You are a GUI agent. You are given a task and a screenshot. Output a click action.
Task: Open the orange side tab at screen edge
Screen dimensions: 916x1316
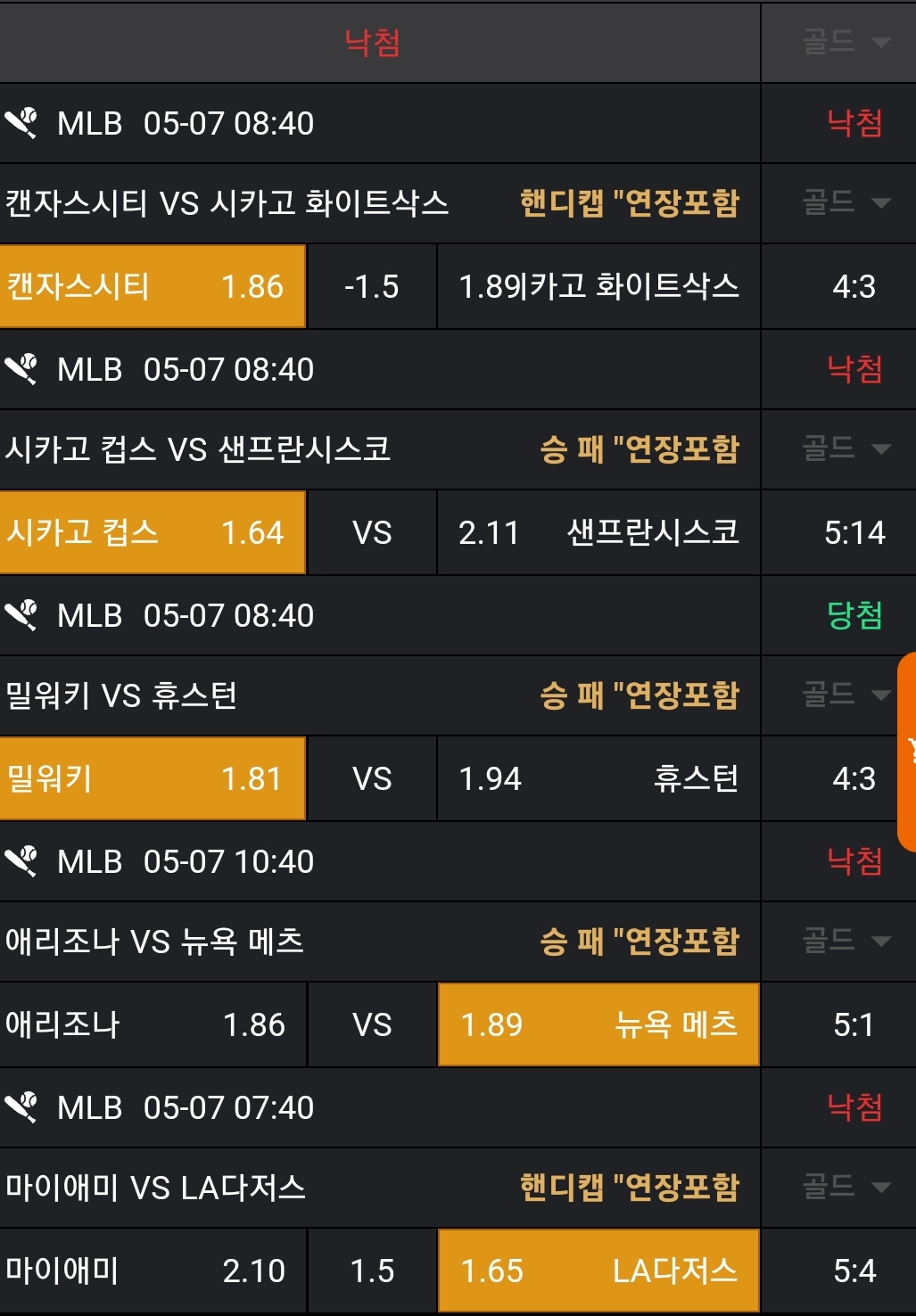(907, 751)
